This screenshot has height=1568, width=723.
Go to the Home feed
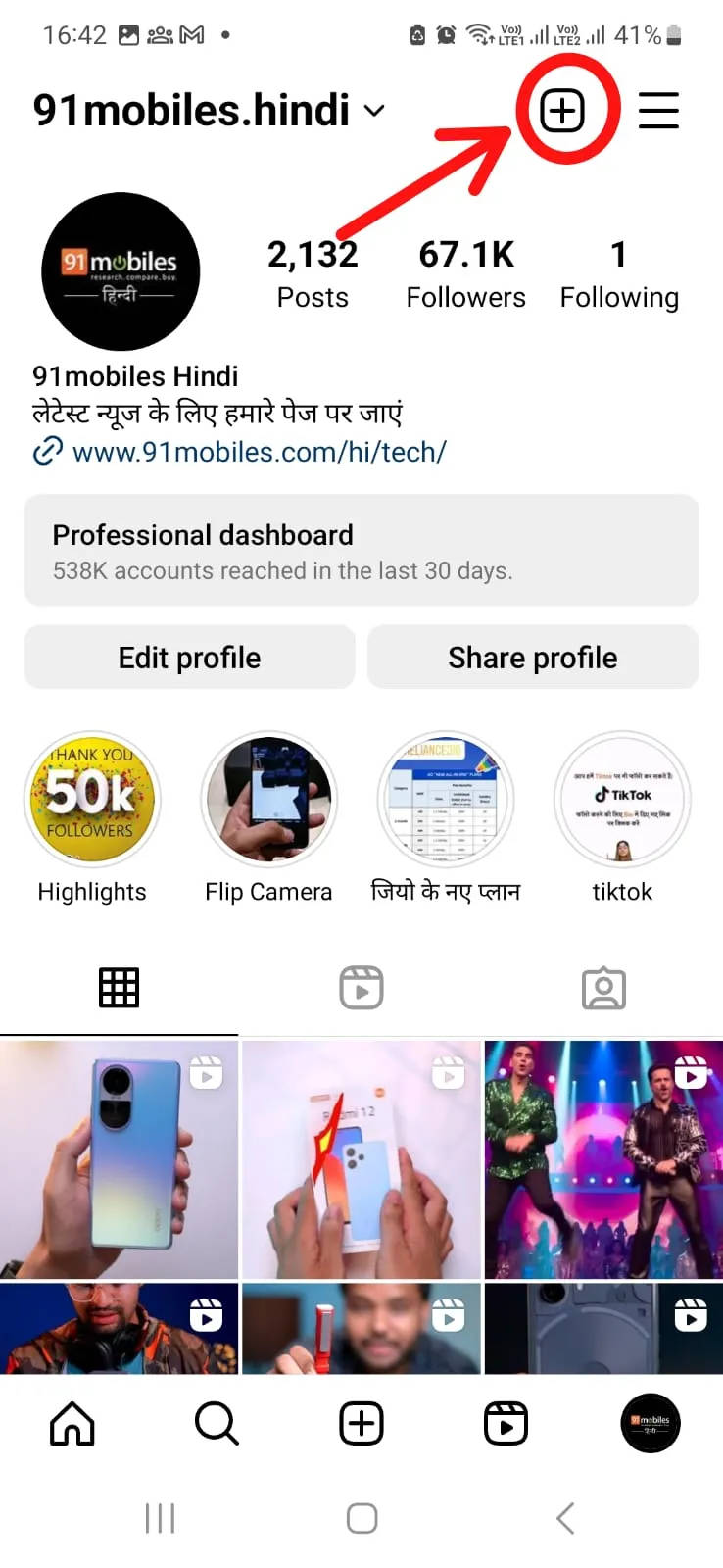(72, 1424)
